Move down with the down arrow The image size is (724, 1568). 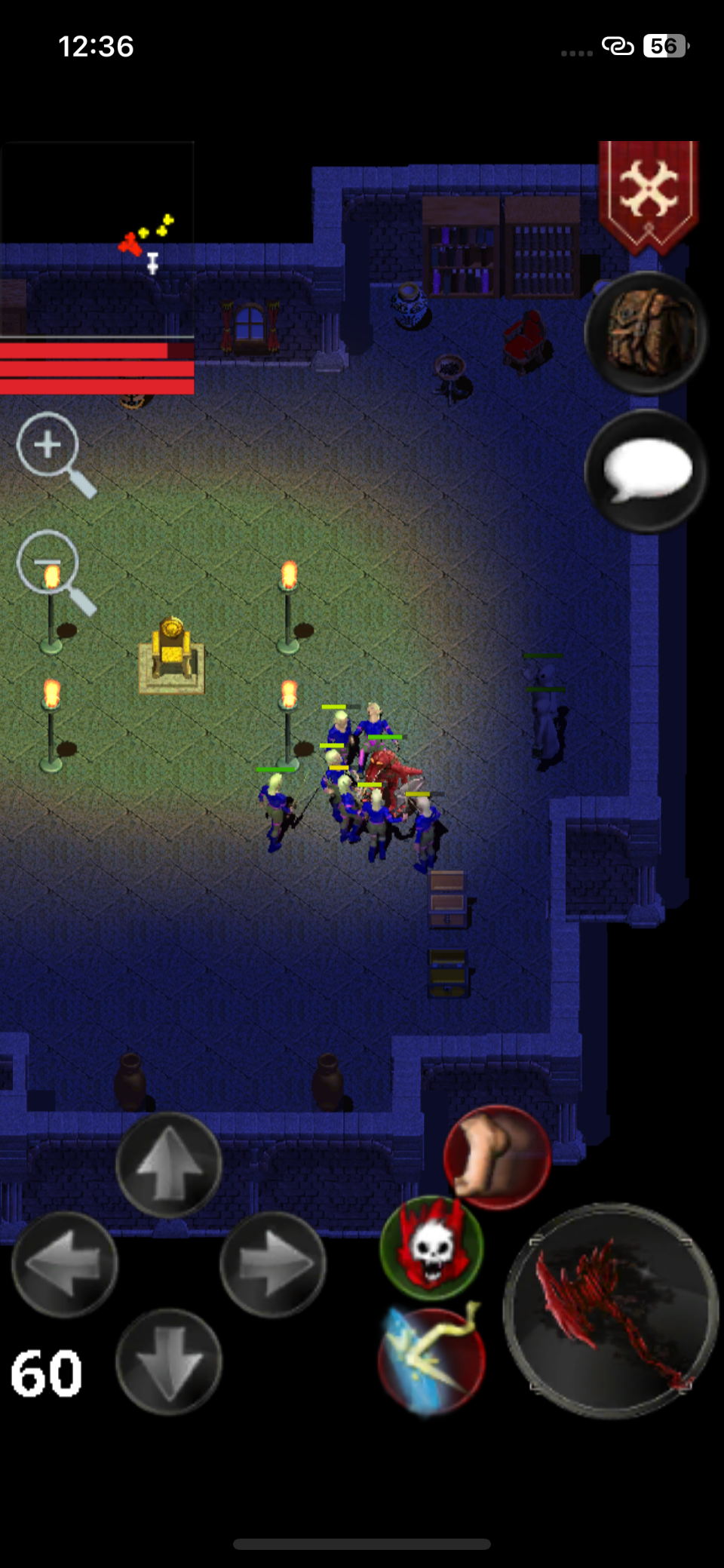[x=168, y=1361]
